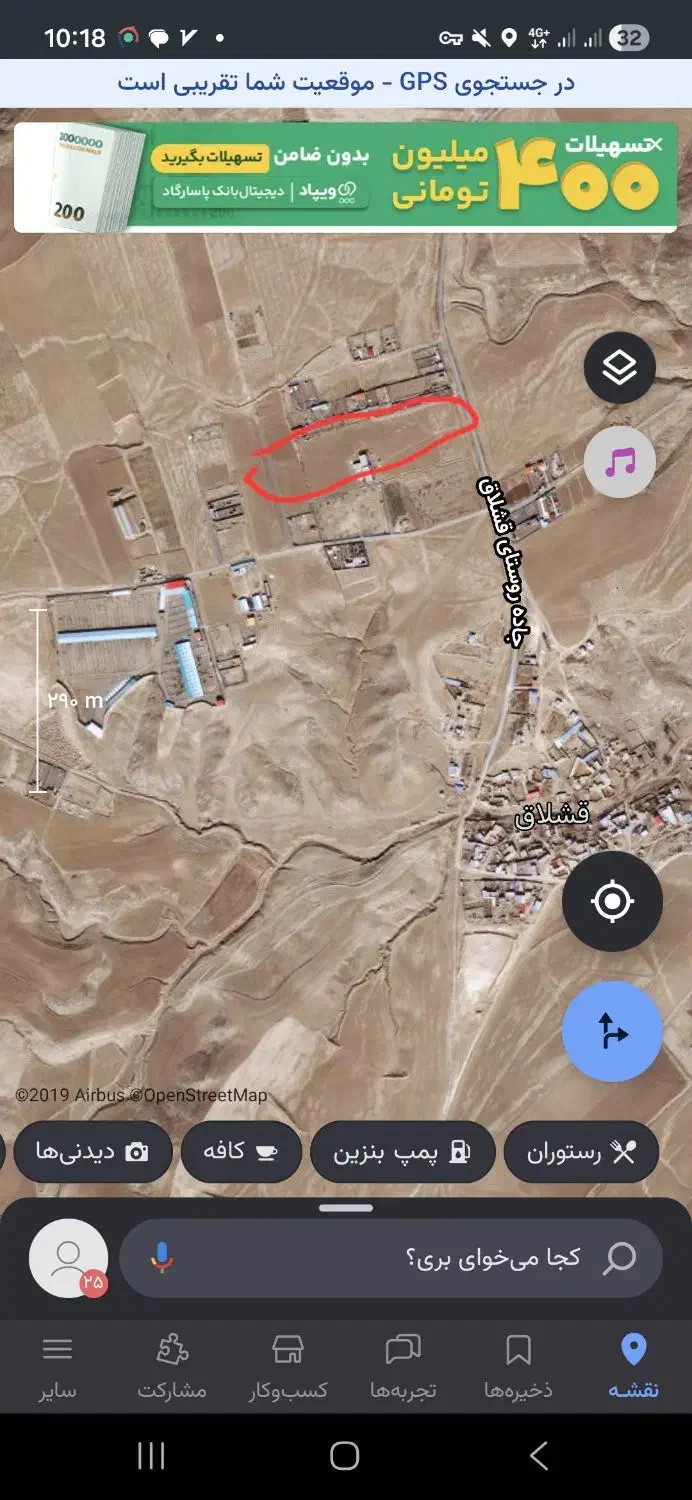Viewport: 692px width, 1500px height.
Task: Select the پمپ بنزین chip
Action: coord(402,1152)
